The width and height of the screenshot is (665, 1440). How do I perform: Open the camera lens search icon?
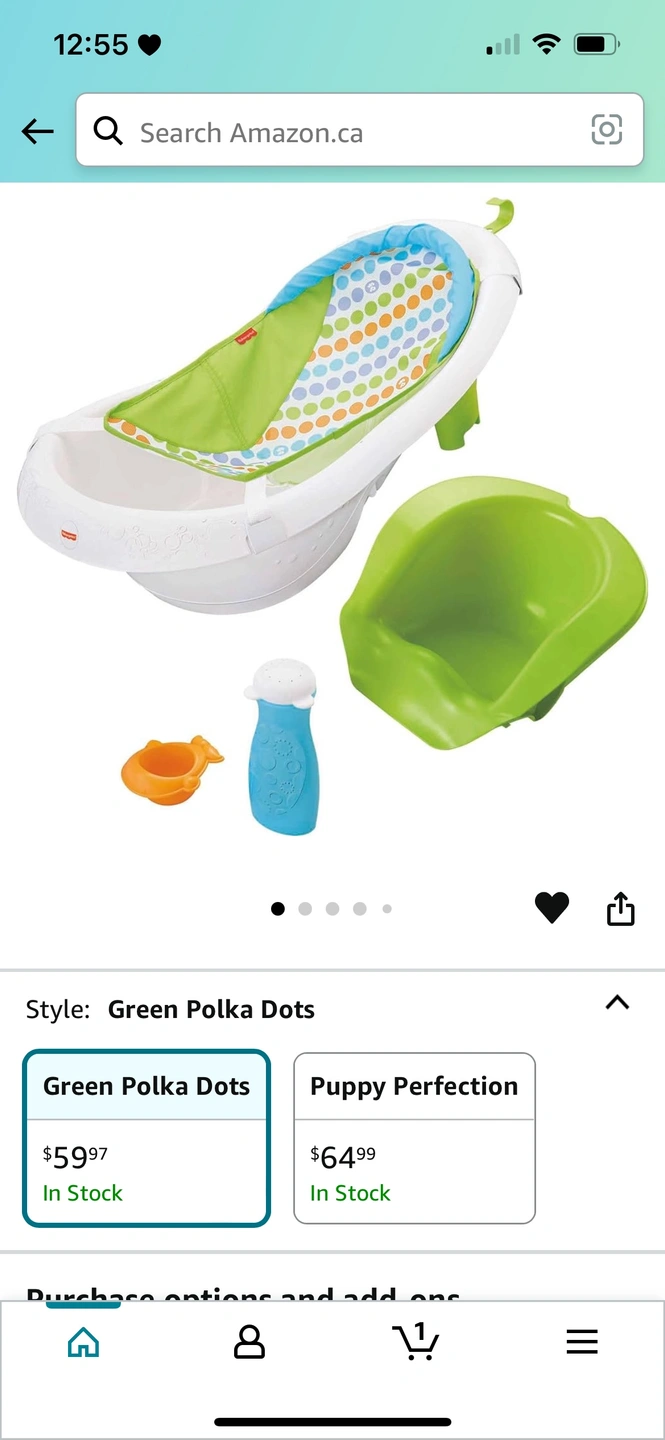click(x=606, y=130)
